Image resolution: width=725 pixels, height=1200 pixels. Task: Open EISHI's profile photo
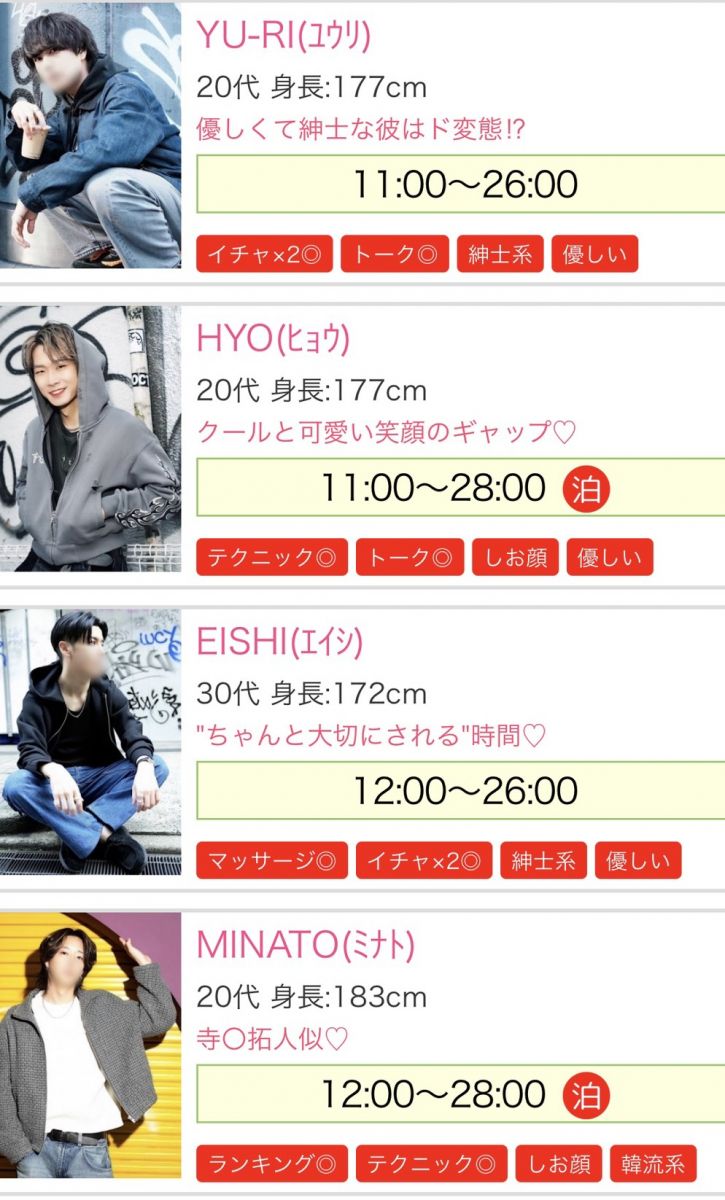tap(90, 742)
